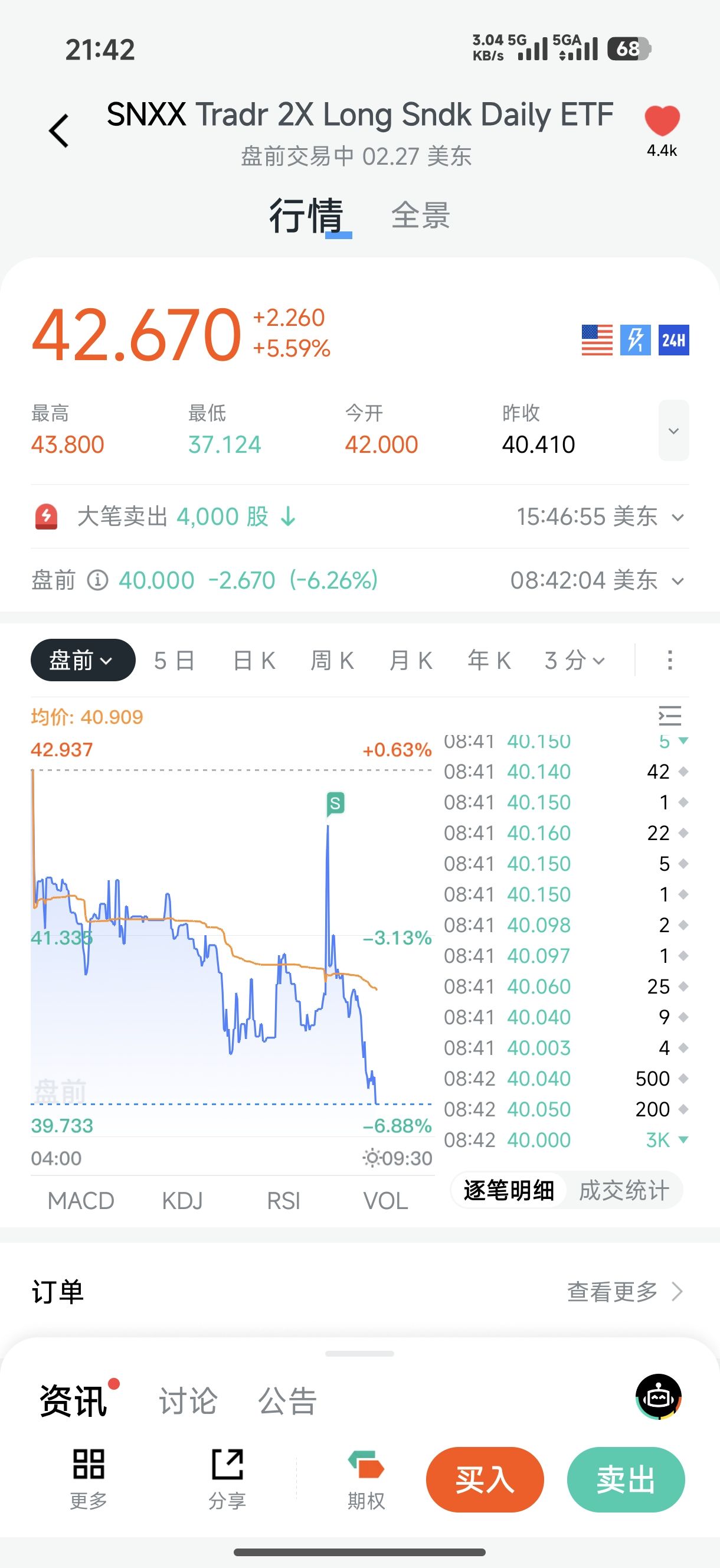Show the MACD indicator
The image size is (720, 1568).
point(81,1201)
